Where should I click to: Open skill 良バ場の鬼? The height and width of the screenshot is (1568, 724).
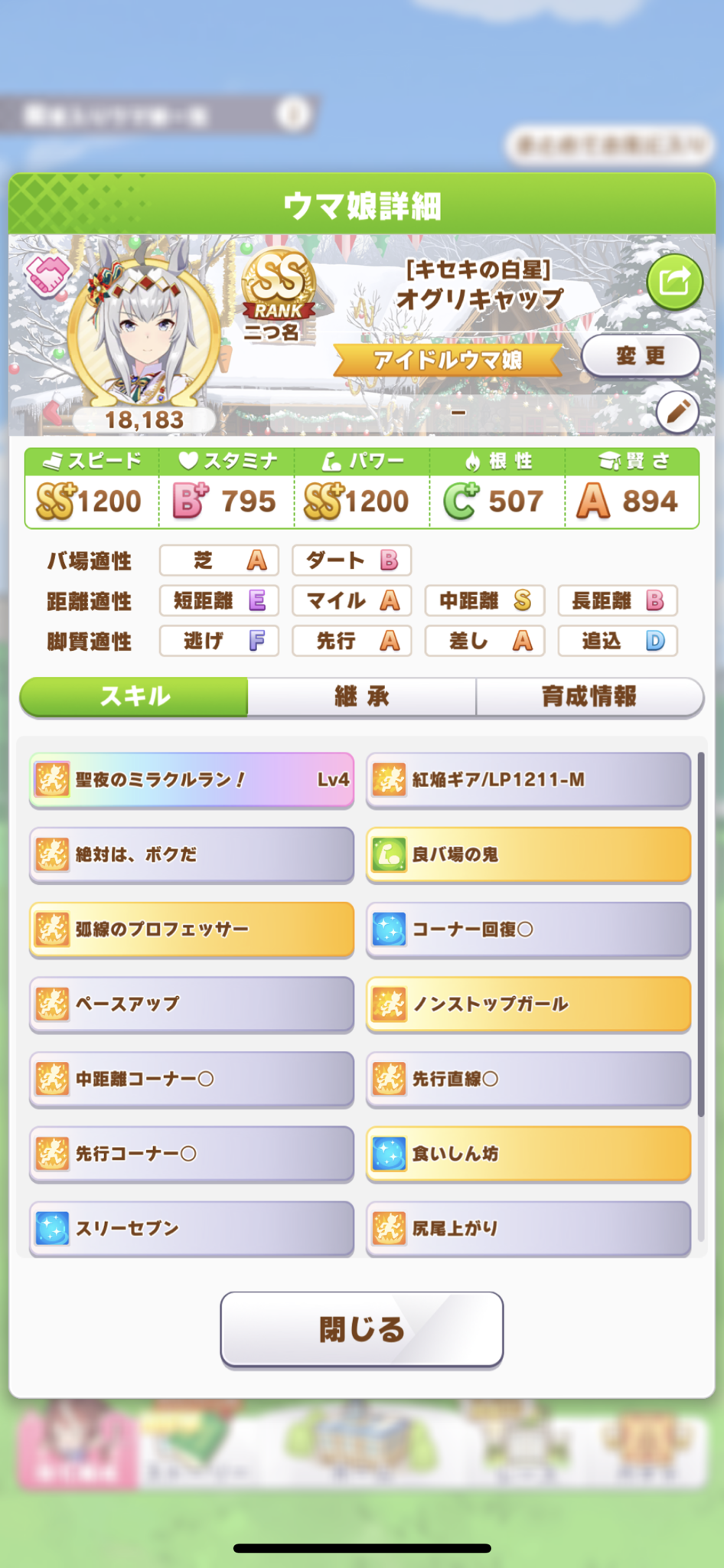click(528, 854)
